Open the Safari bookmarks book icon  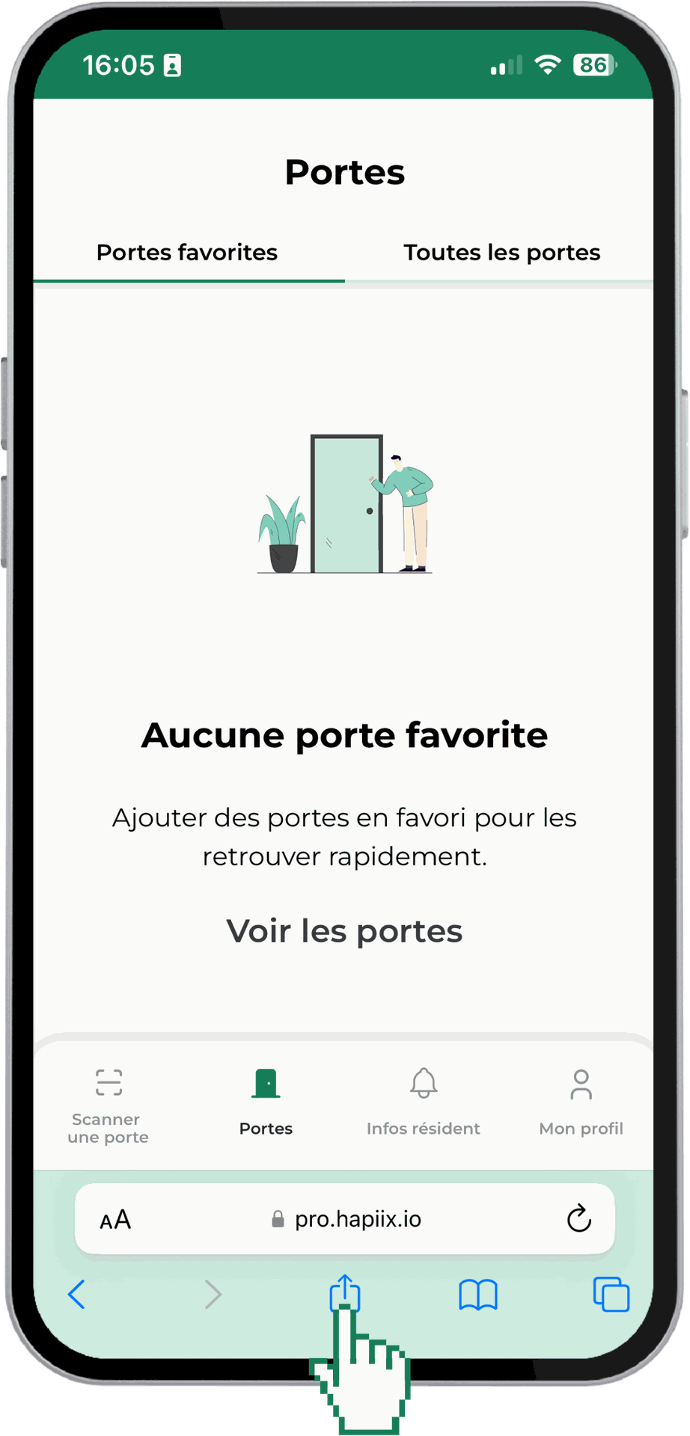(478, 1295)
